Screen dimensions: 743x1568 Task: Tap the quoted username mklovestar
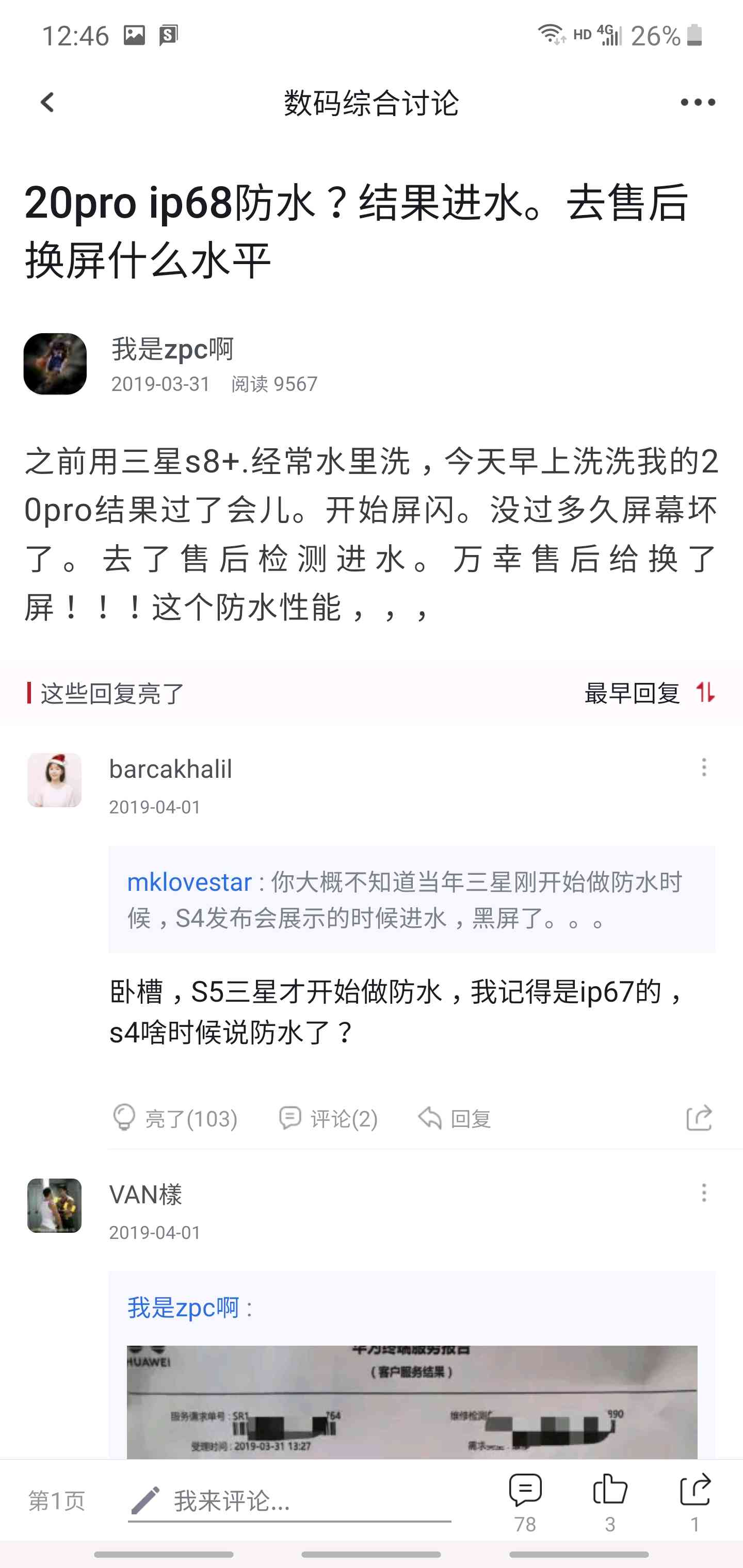[x=189, y=881]
